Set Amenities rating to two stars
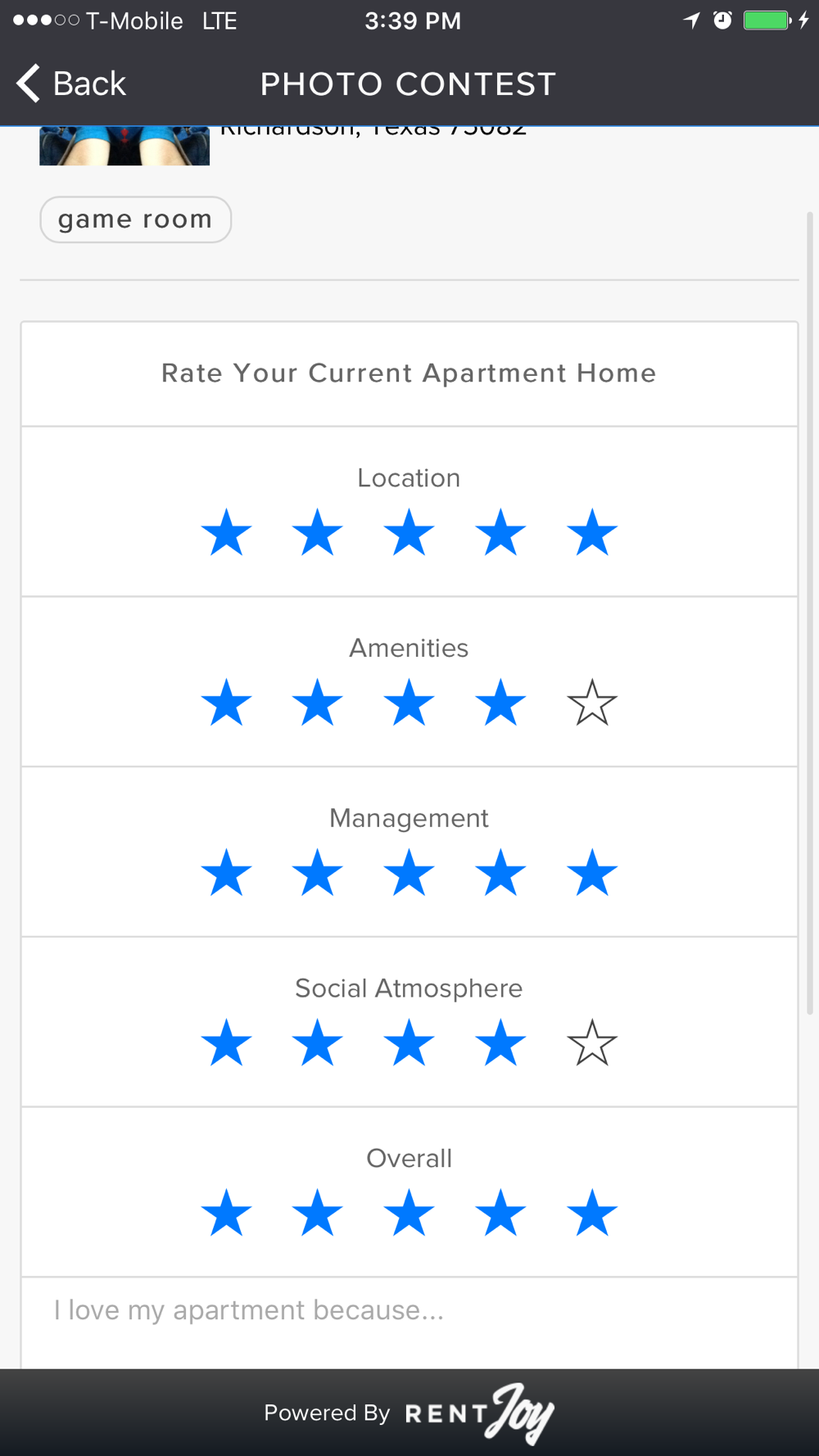 317,703
